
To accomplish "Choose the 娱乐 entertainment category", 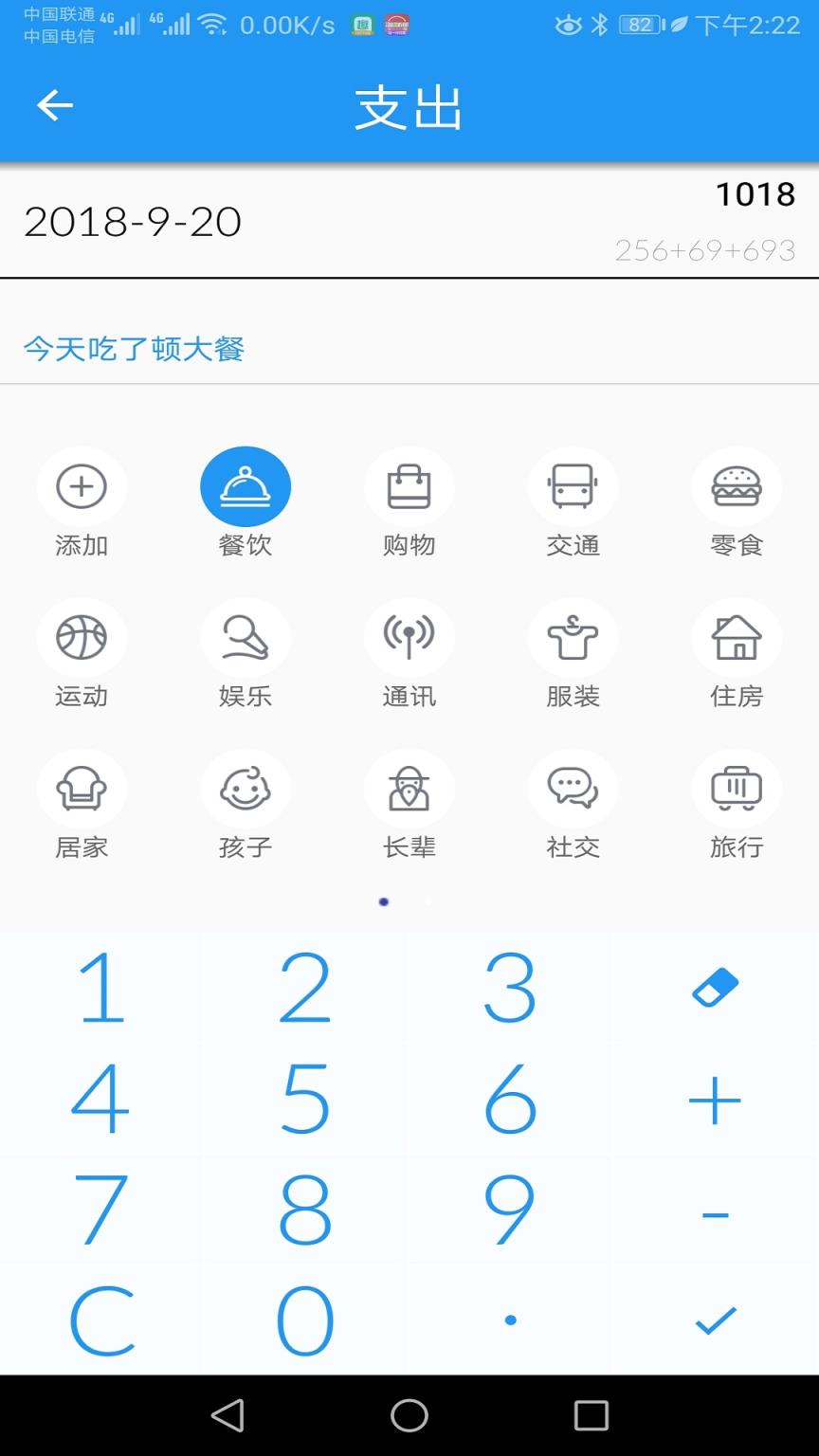I will tap(246, 637).
